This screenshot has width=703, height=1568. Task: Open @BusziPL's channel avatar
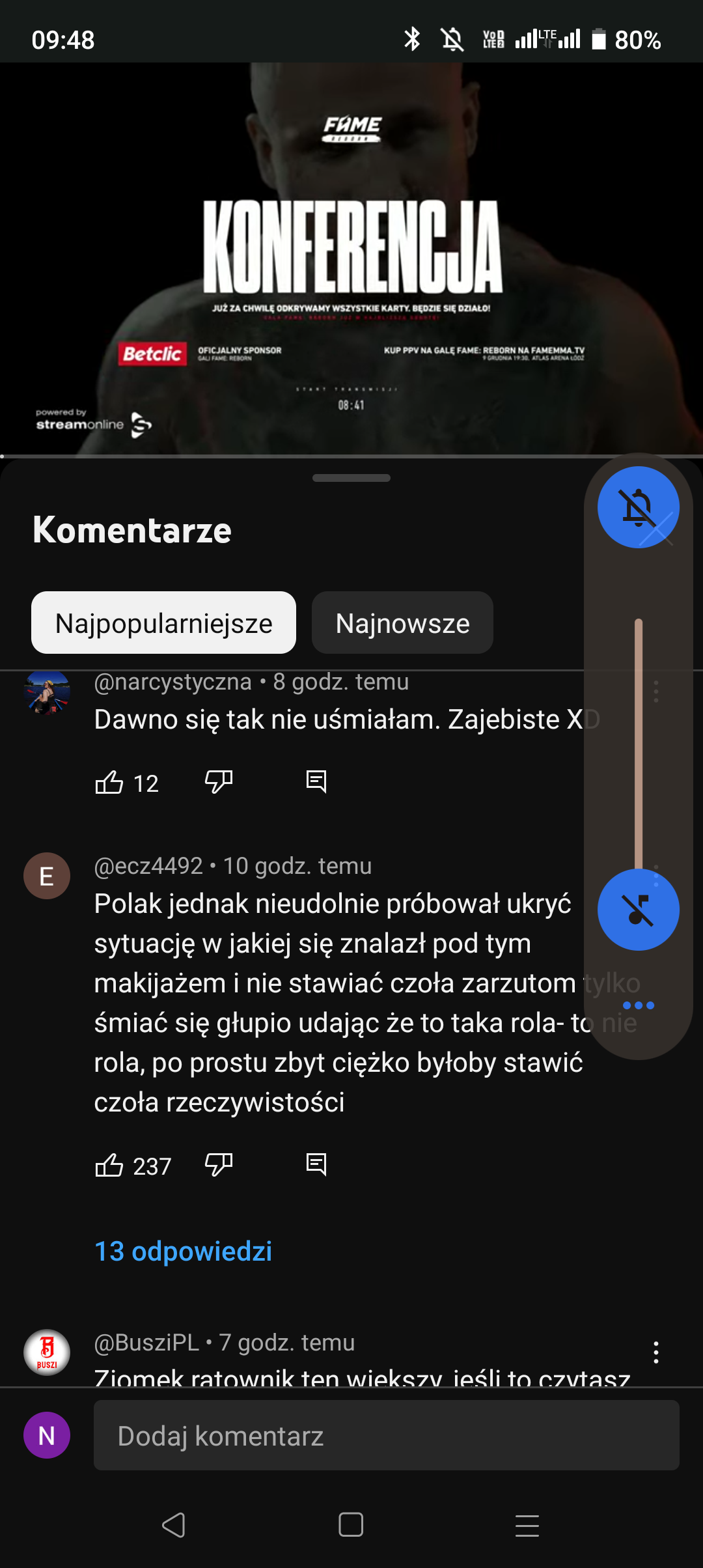point(47,1352)
